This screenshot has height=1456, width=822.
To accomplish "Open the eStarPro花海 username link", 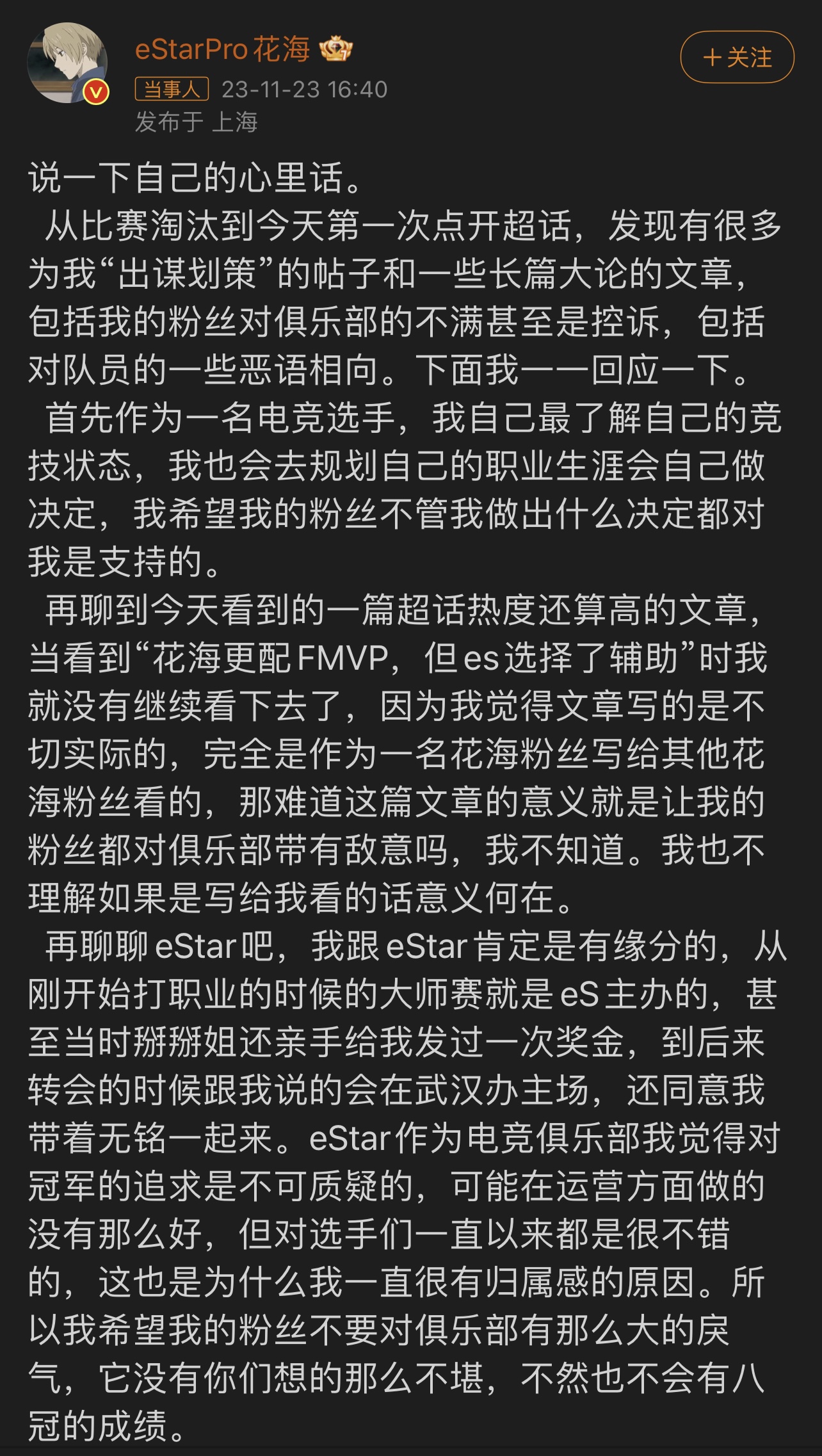I will click(222, 50).
